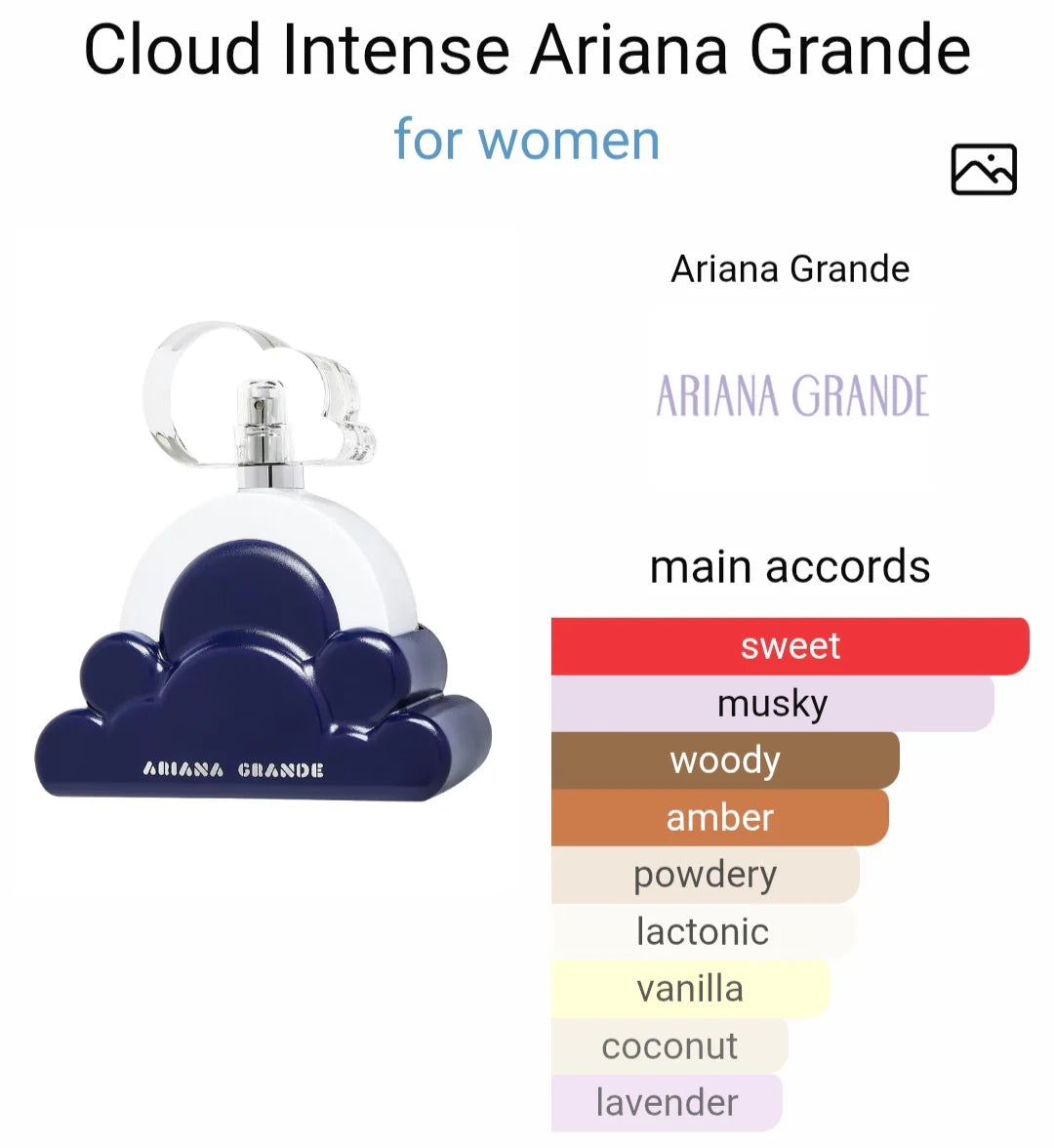Open the perfume photo gallery icon
The width and height of the screenshot is (1054, 1148).
click(983, 169)
